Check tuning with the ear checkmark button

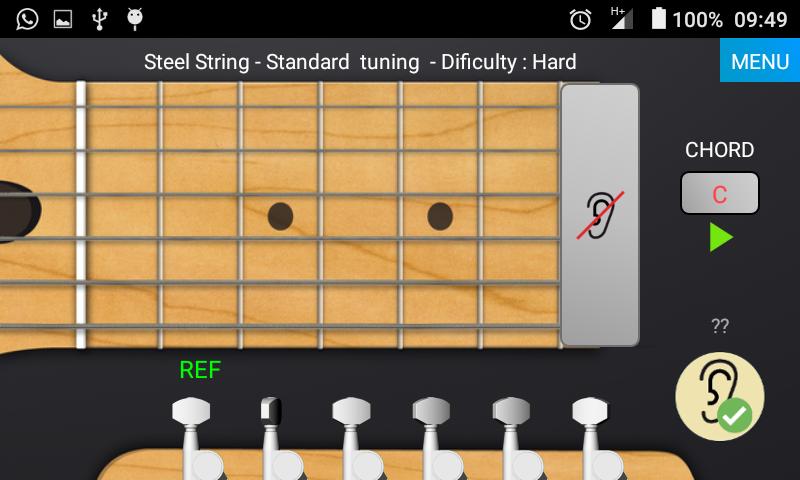click(720, 397)
